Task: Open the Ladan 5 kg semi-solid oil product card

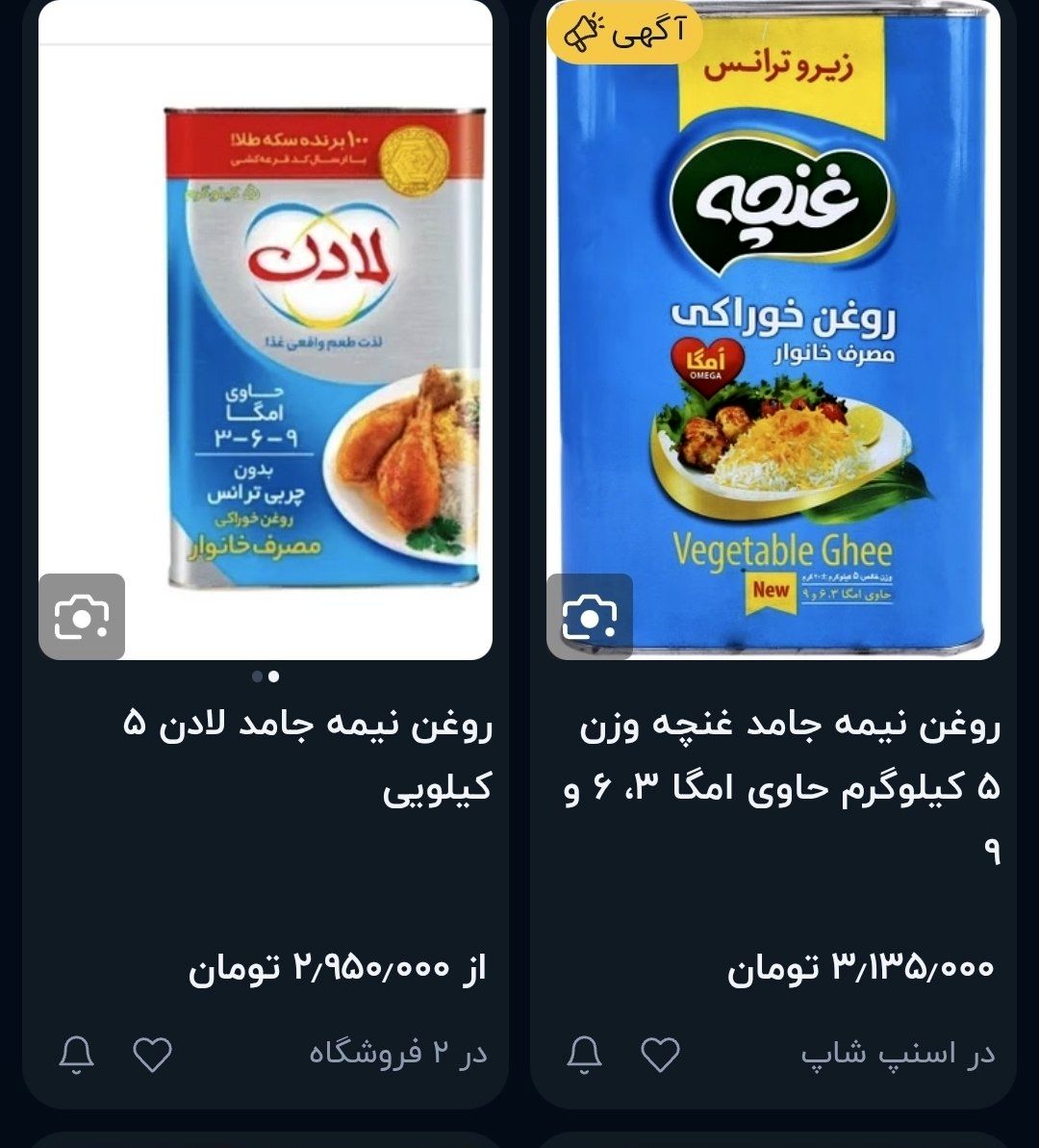Action: click(306, 753)
